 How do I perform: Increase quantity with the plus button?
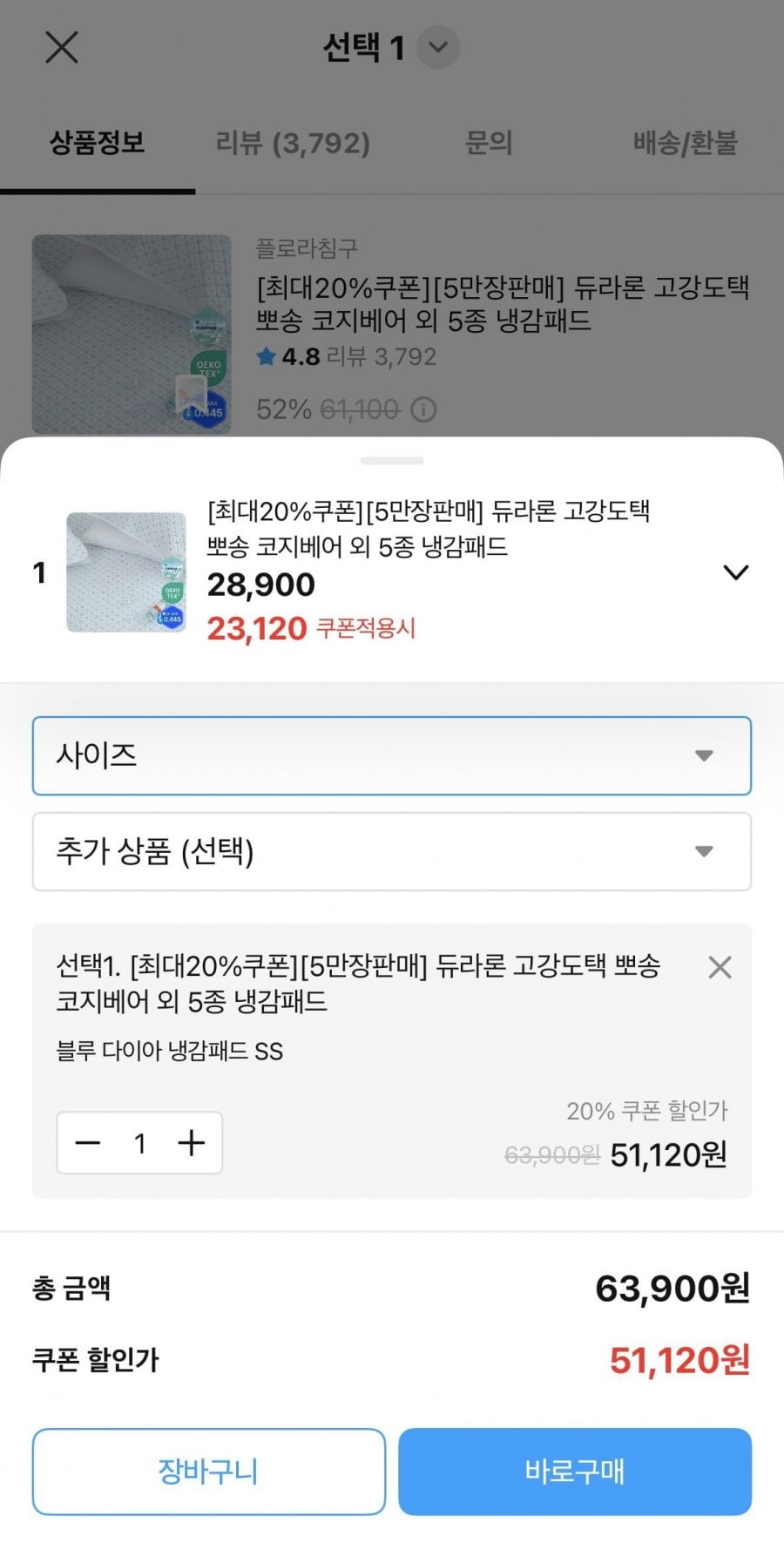click(191, 1143)
